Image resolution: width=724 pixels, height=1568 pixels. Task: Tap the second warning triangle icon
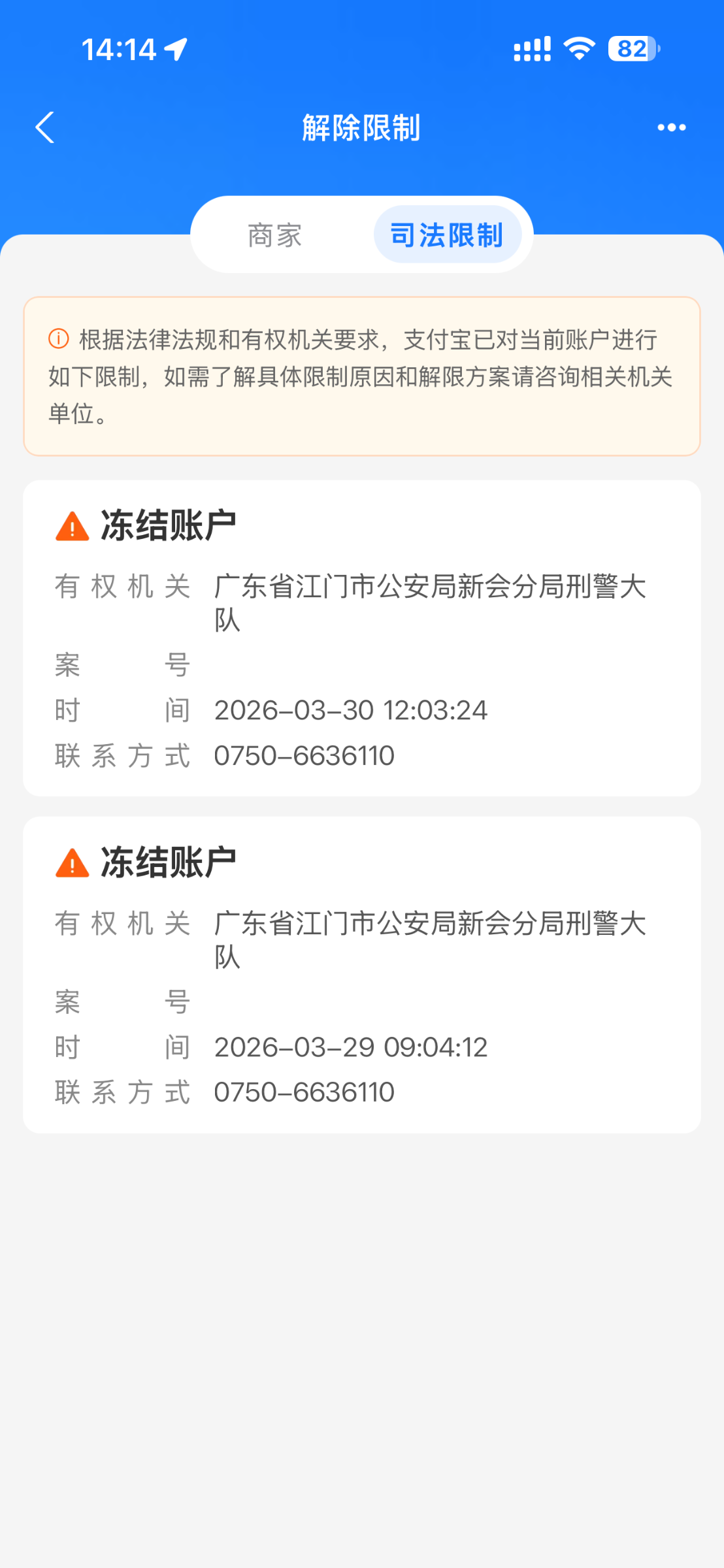click(x=72, y=862)
